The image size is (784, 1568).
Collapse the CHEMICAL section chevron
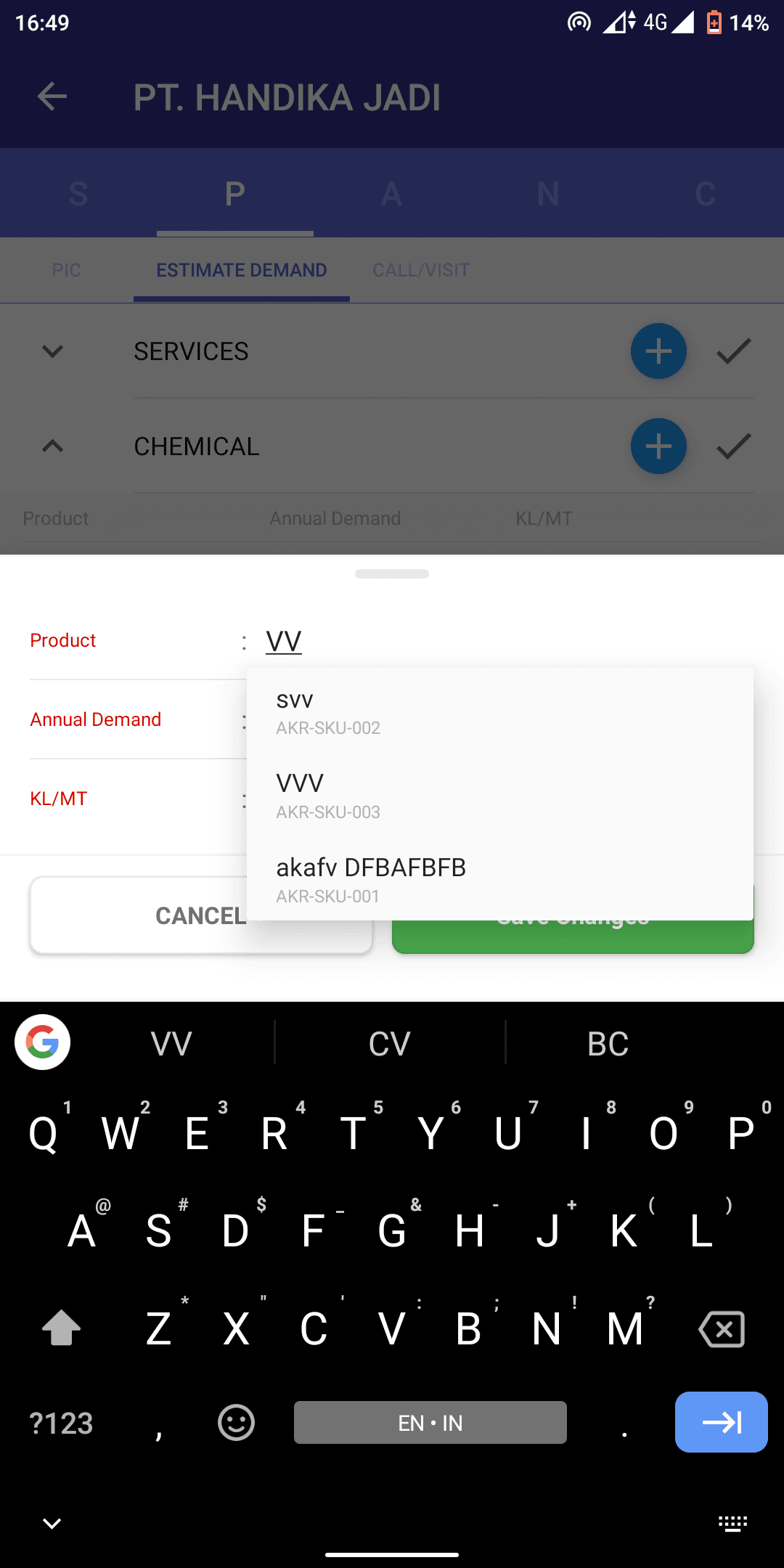point(52,446)
